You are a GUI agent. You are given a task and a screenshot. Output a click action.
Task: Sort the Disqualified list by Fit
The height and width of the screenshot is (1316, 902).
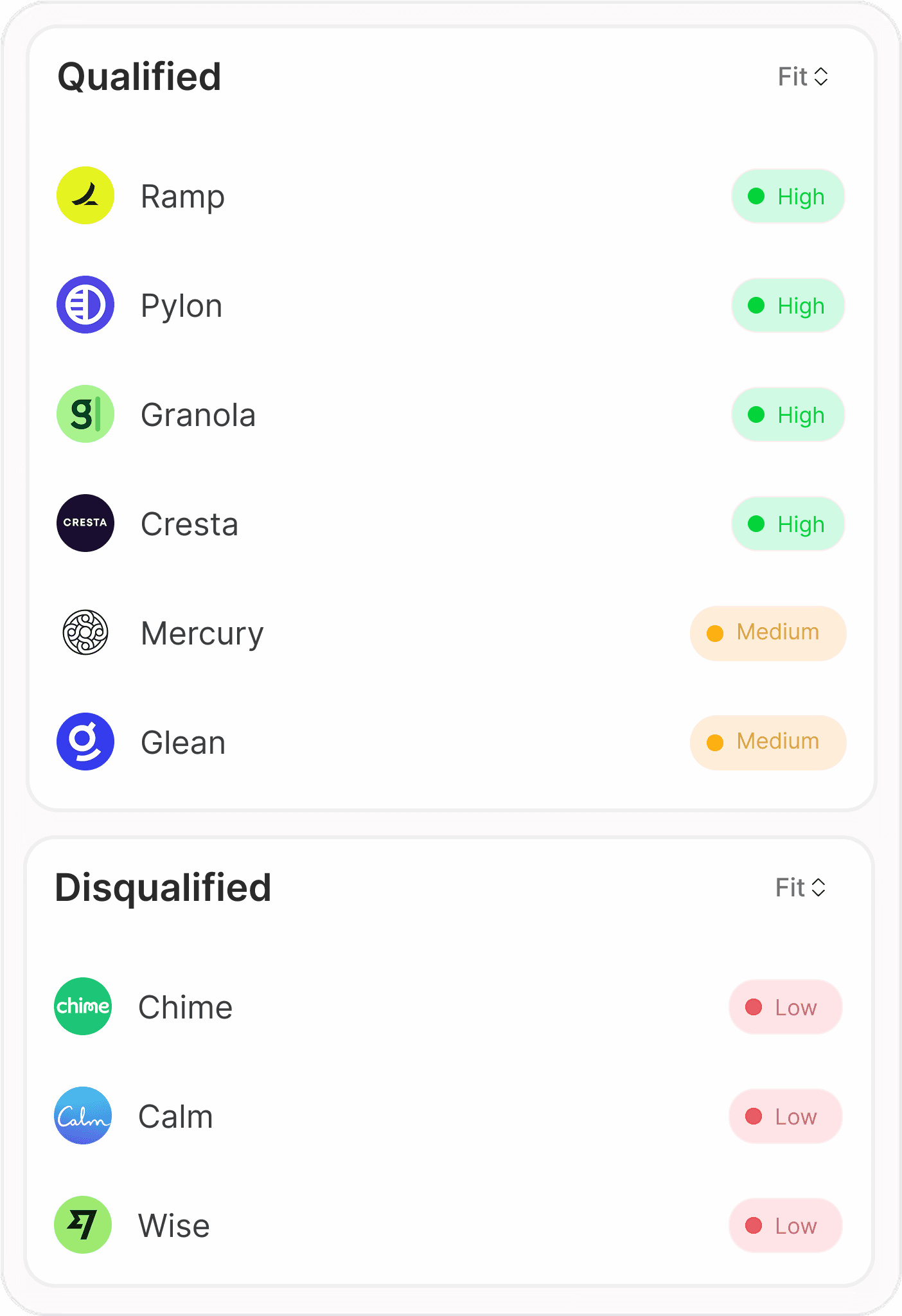(x=800, y=888)
